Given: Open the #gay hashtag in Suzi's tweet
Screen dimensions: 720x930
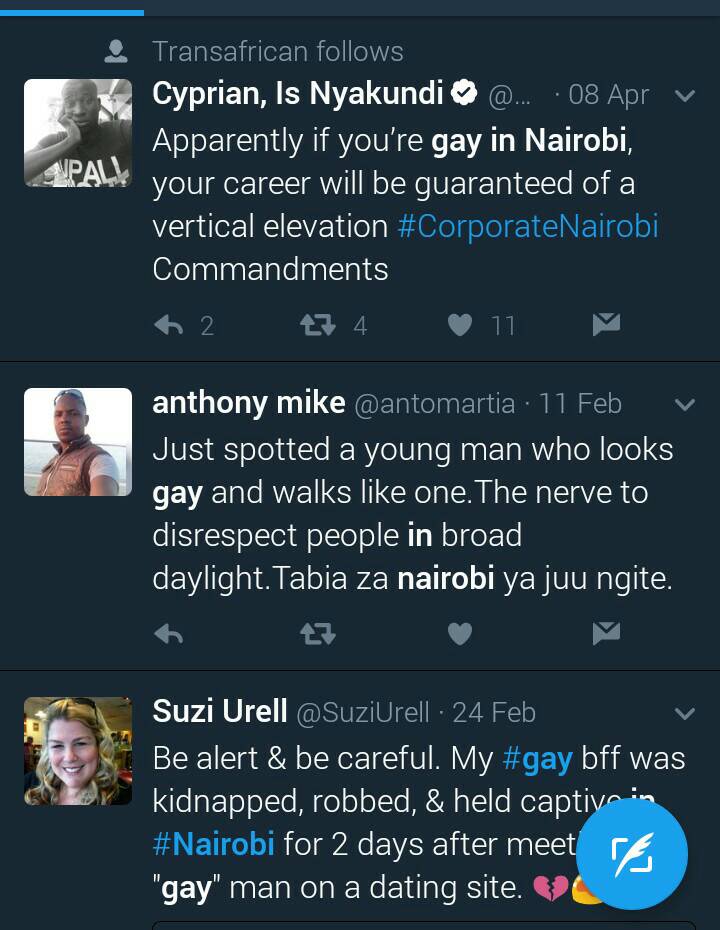Looking at the screenshot, I should [537, 759].
